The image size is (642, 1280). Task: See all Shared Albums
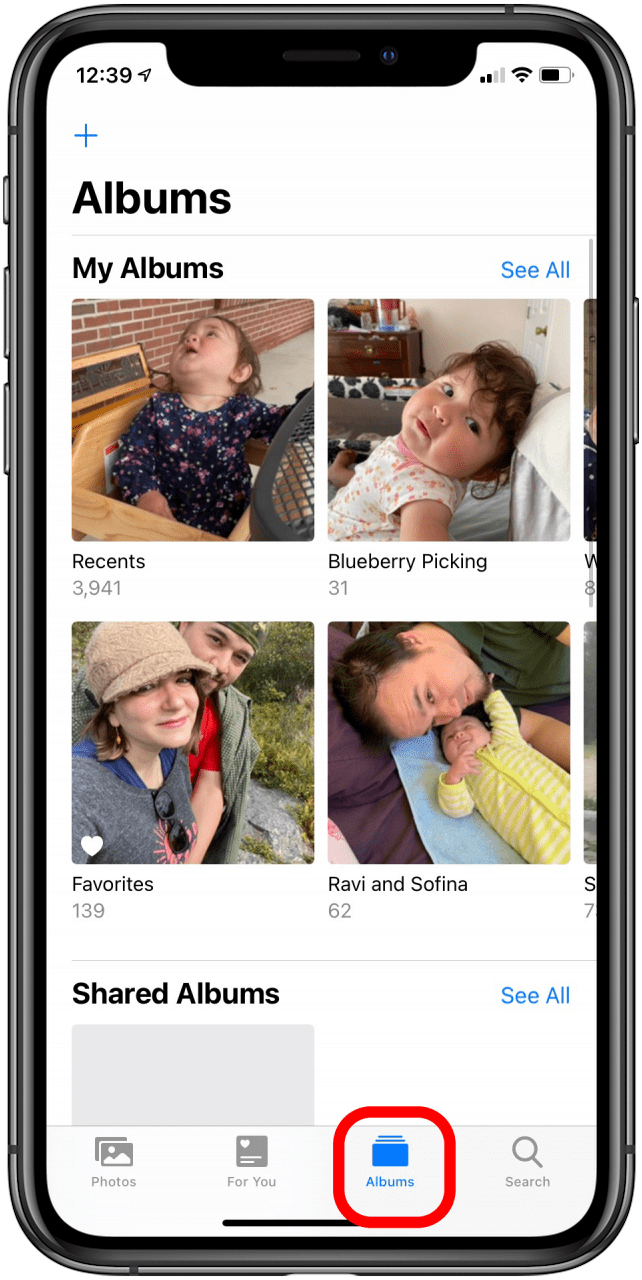[x=535, y=996]
